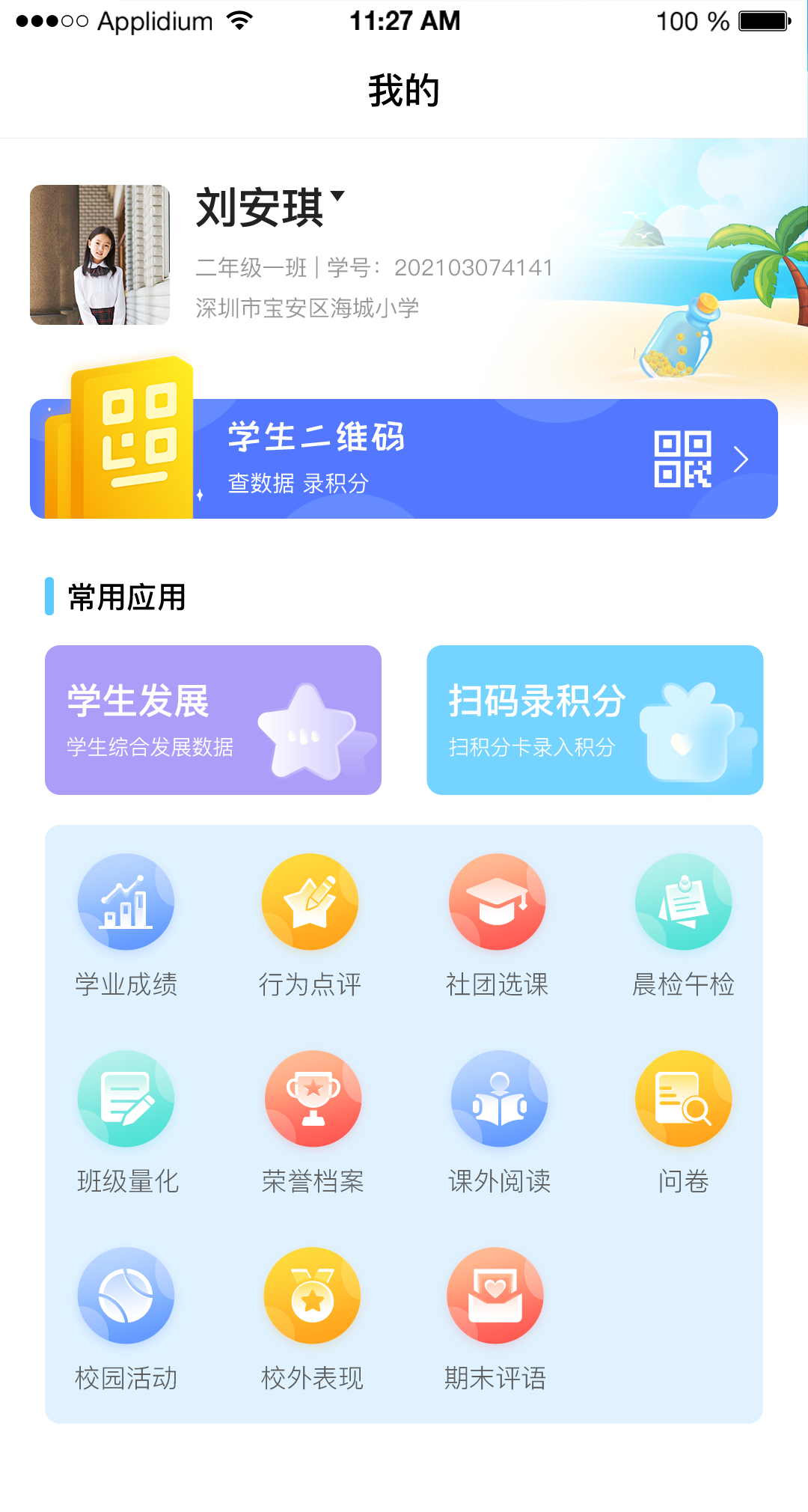View 荣誉档案
808x1512 pixels.
pos(313,1123)
